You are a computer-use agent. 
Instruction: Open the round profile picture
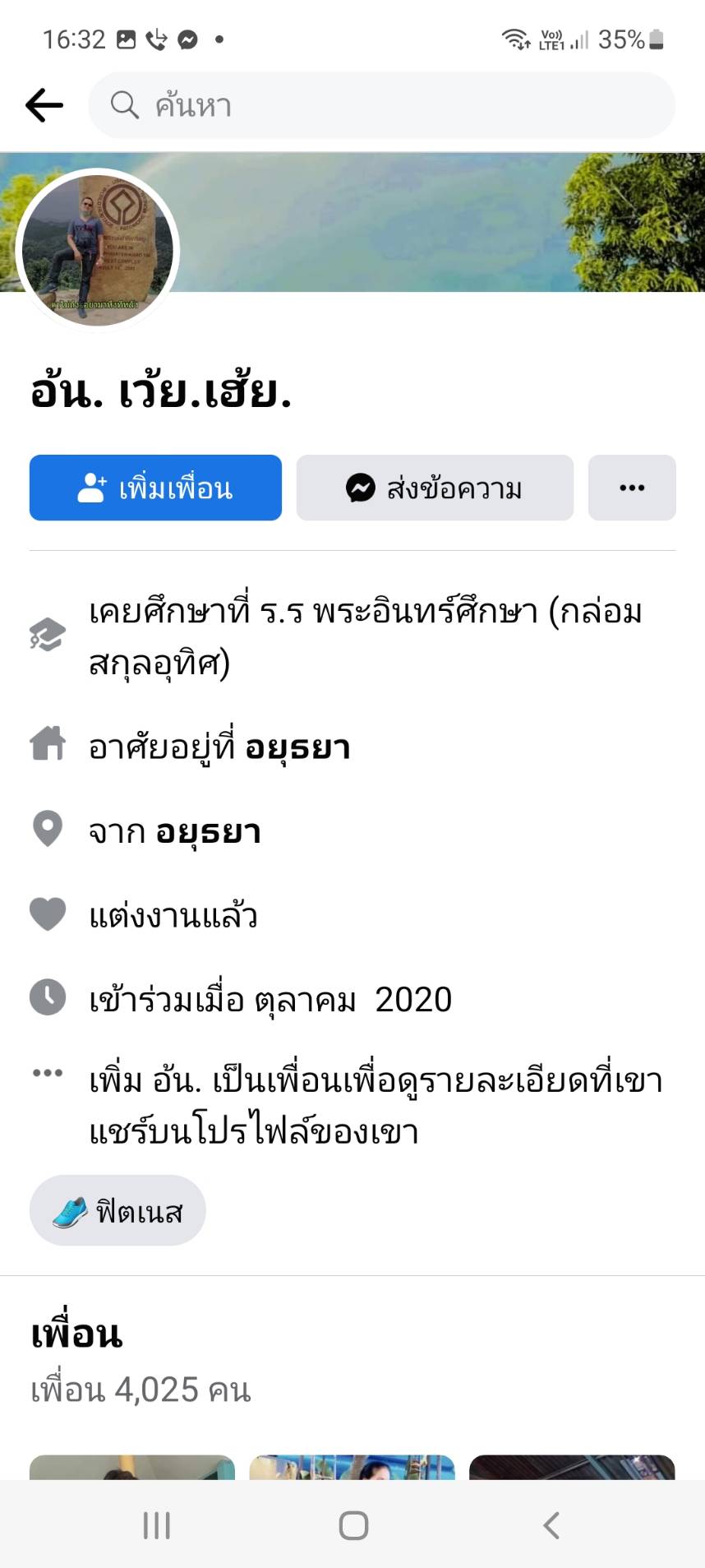tap(97, 250)
